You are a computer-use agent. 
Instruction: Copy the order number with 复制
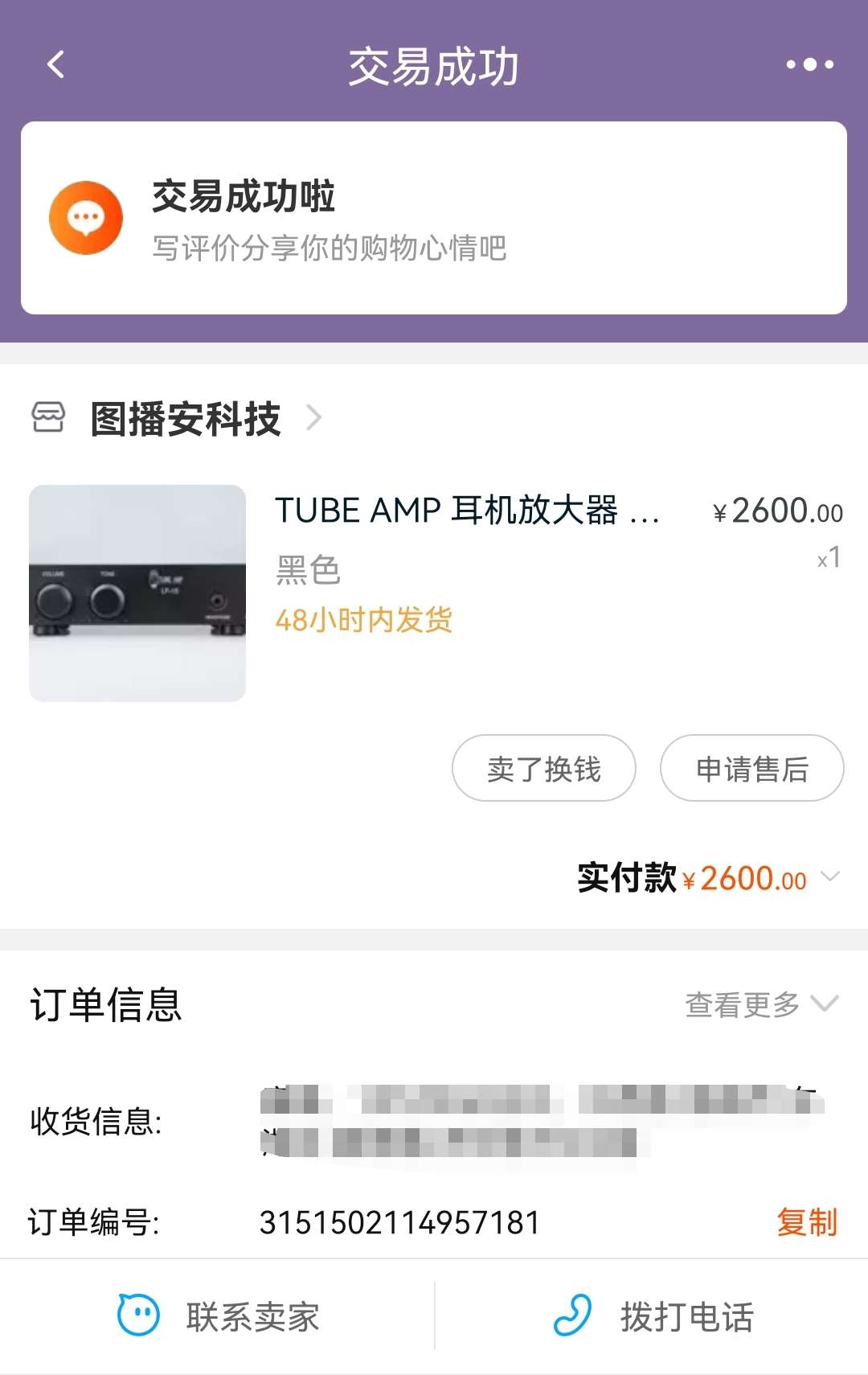(806, 1223)
